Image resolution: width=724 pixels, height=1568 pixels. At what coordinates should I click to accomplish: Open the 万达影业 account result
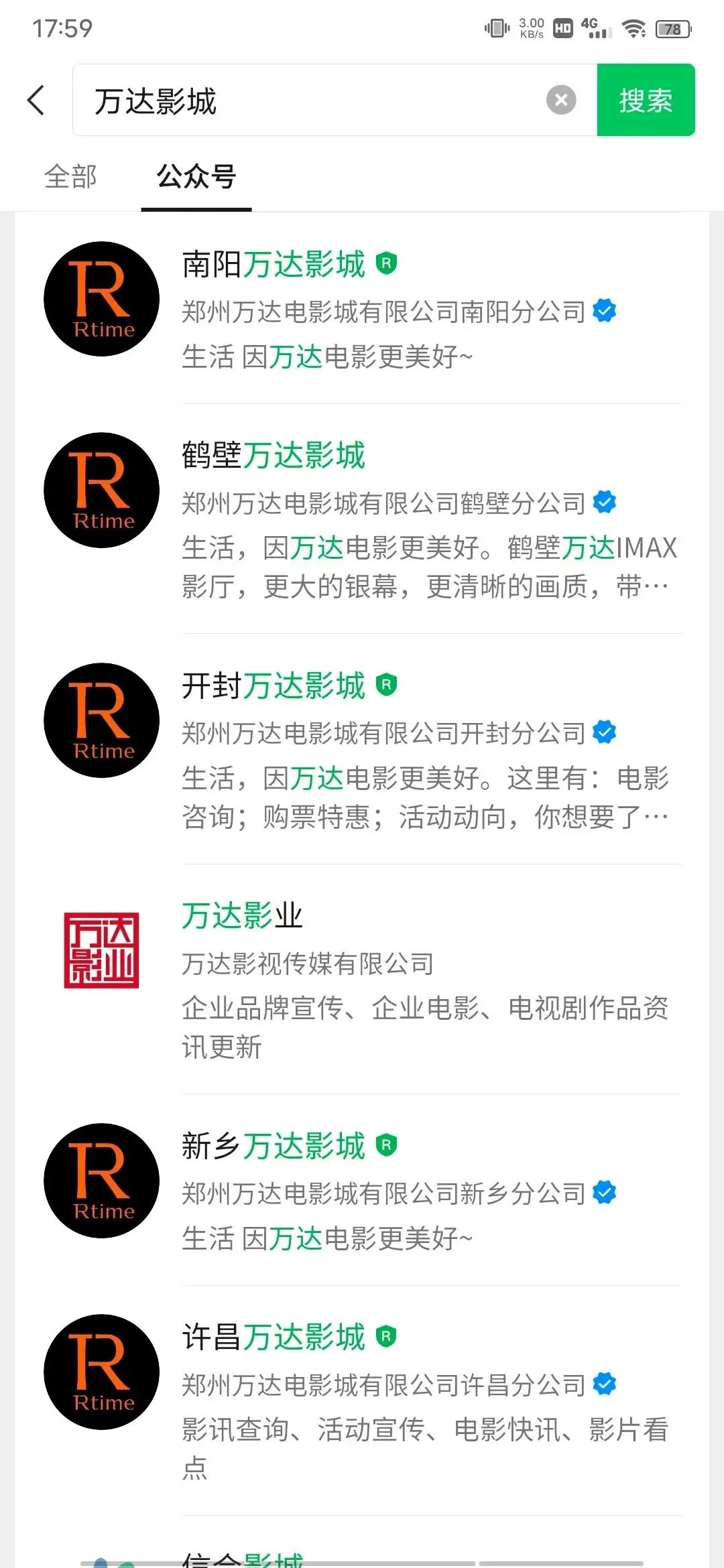click(362, 980)
